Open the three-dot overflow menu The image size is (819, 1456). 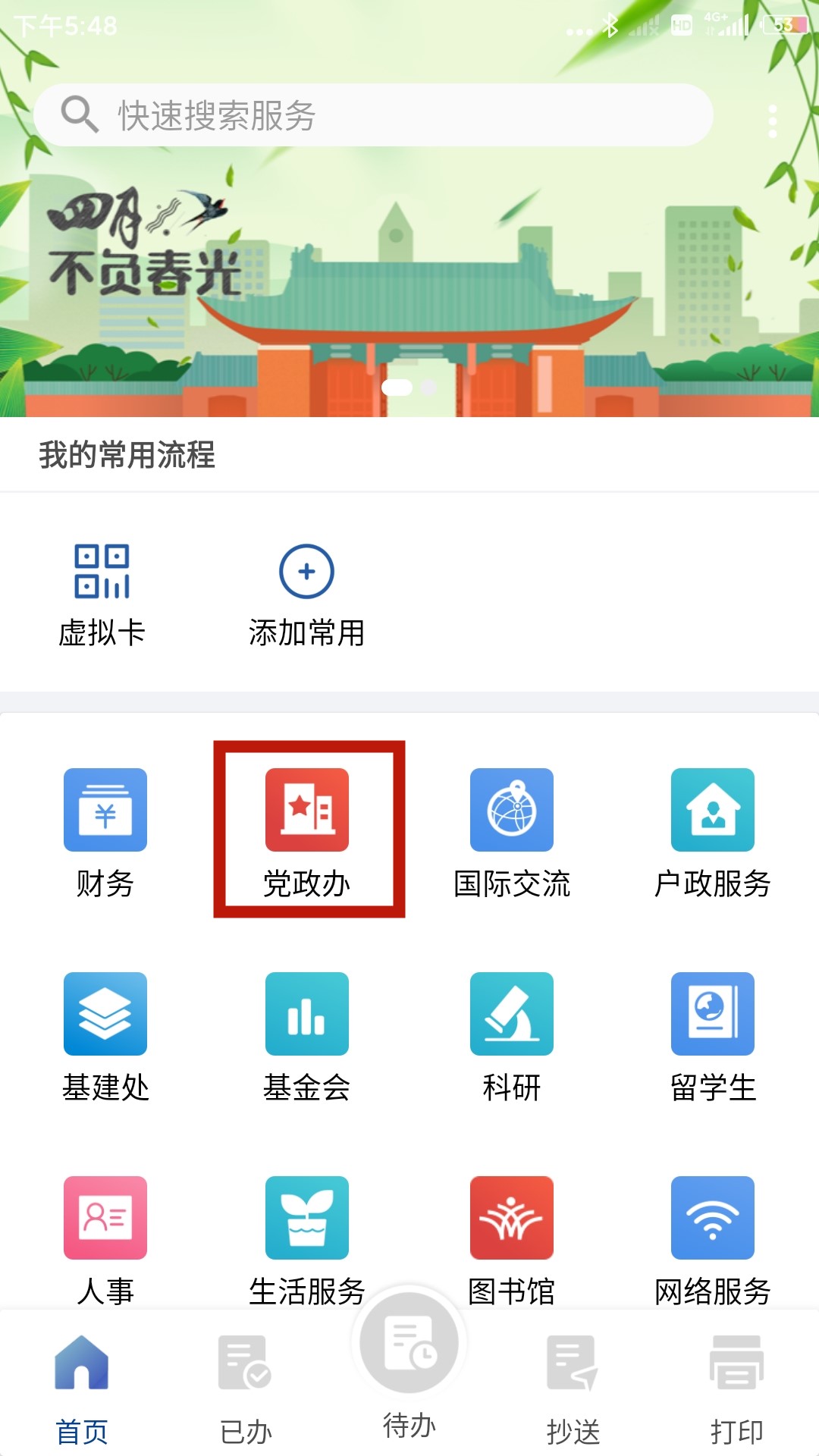click(772, 121)
